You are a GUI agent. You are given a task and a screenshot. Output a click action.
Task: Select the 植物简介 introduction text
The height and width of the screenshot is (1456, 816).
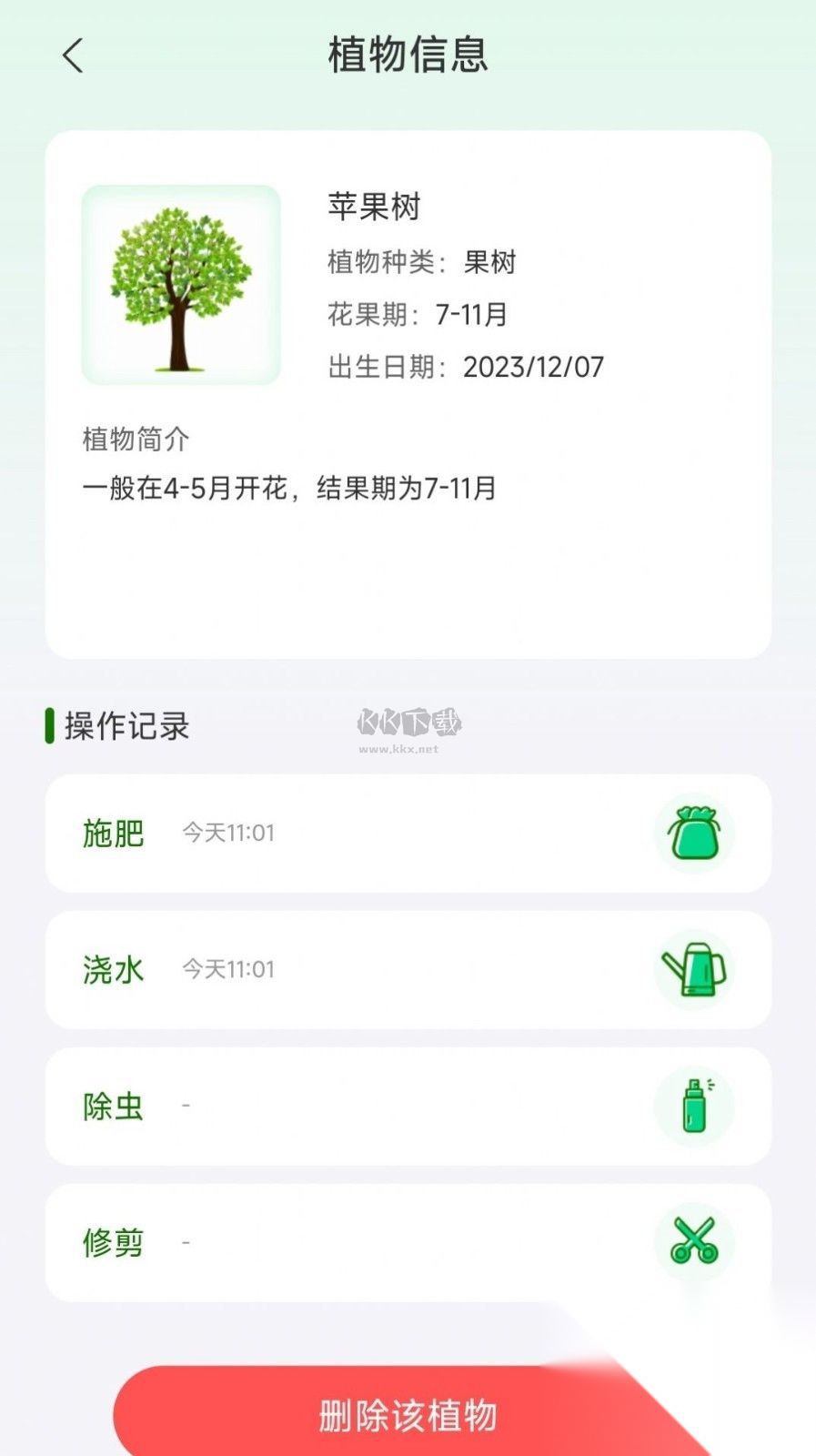pos(136,440)
